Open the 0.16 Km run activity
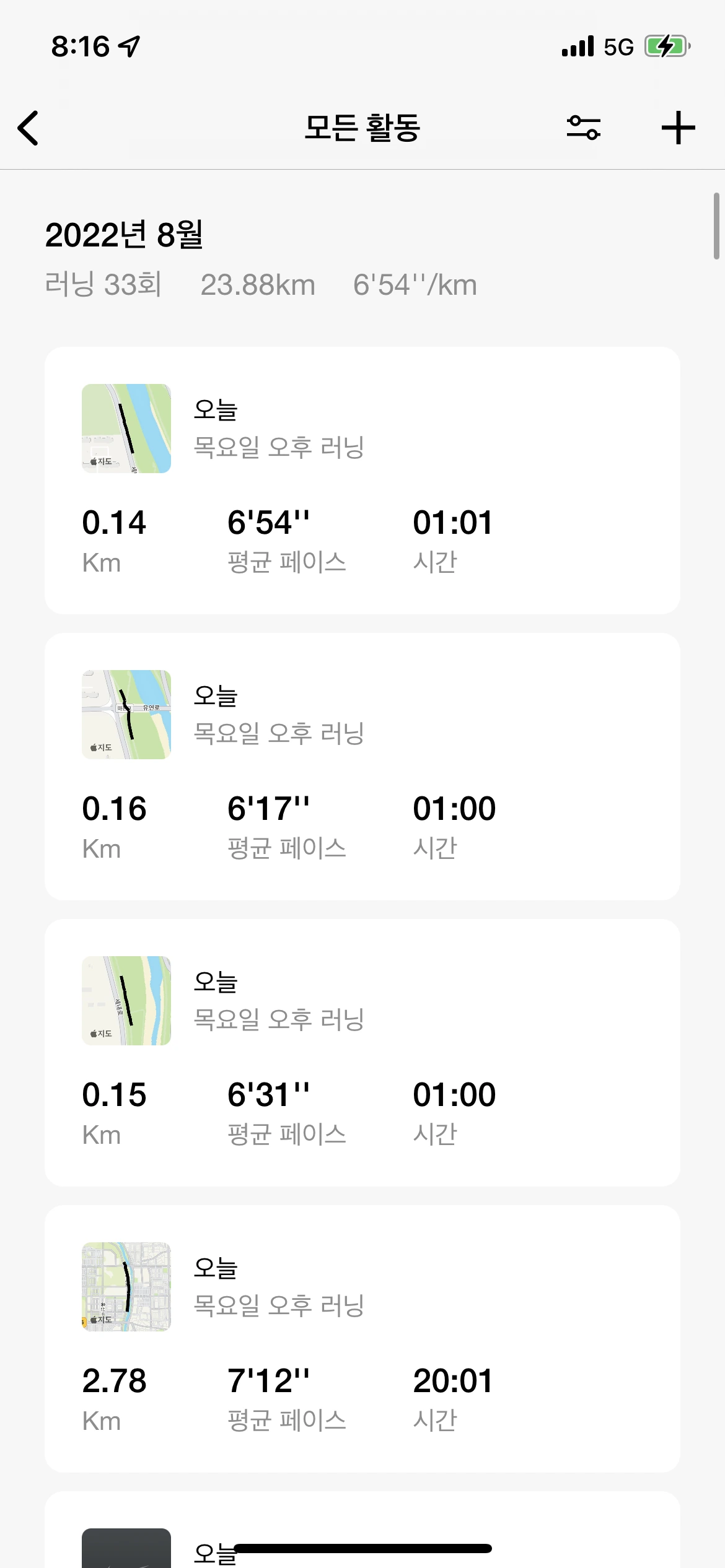Screen dimensions: 725x1568 point(362,766)
